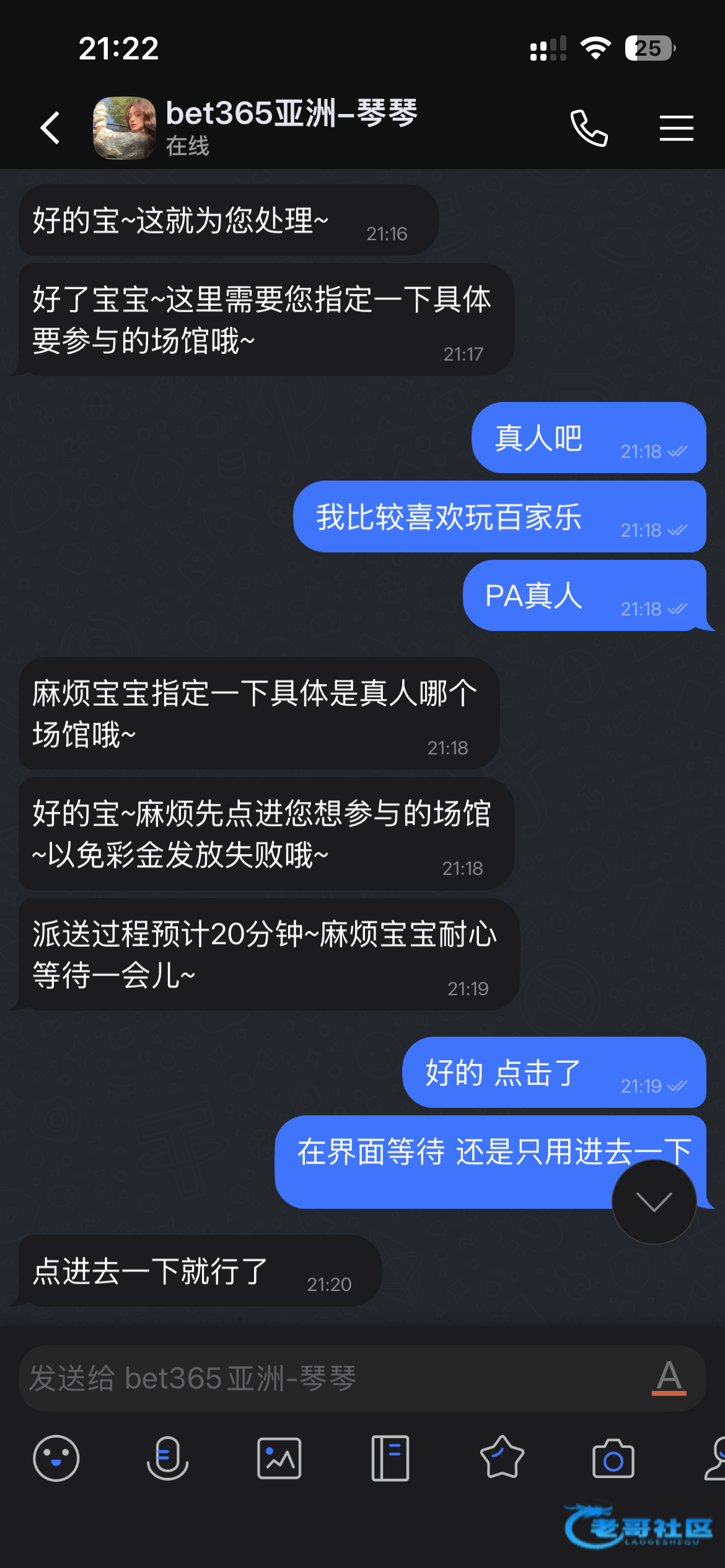Image resolution: width=725 pixels, height=1568 pixels.
Task: Open text formatting with the A icon
Action: tap(669, 1378)
